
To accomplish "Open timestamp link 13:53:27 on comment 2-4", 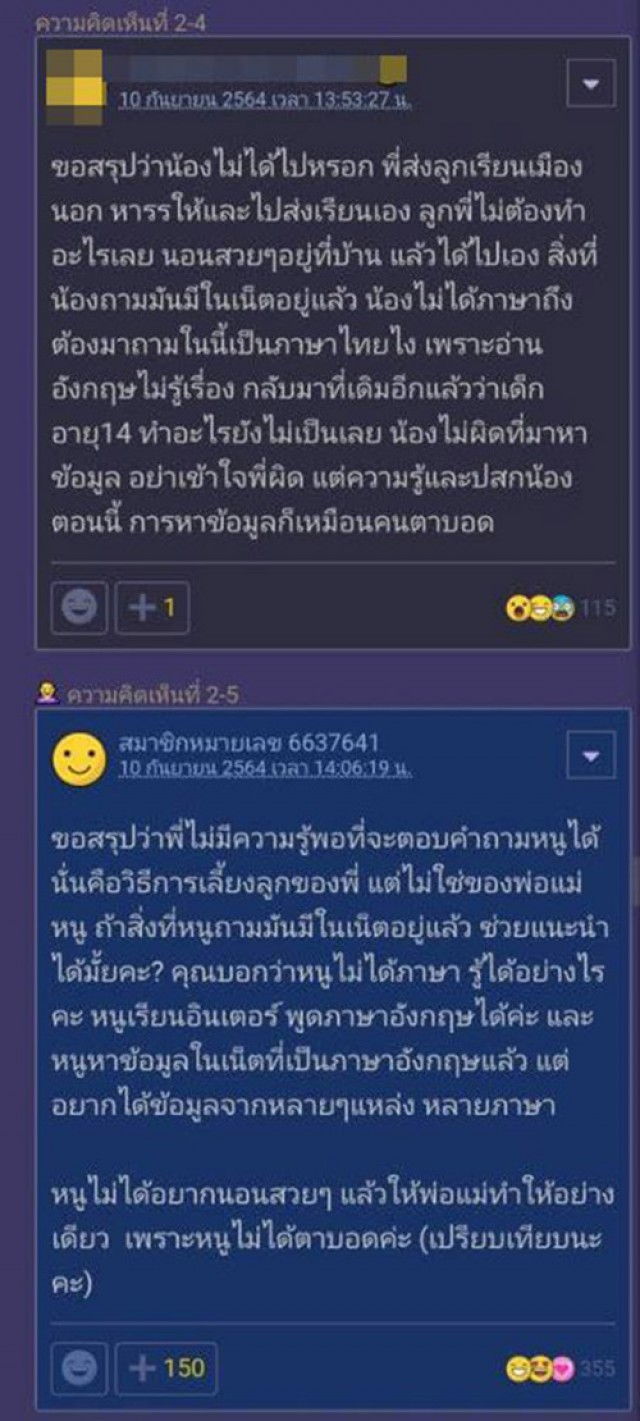I will coord(266,99).
